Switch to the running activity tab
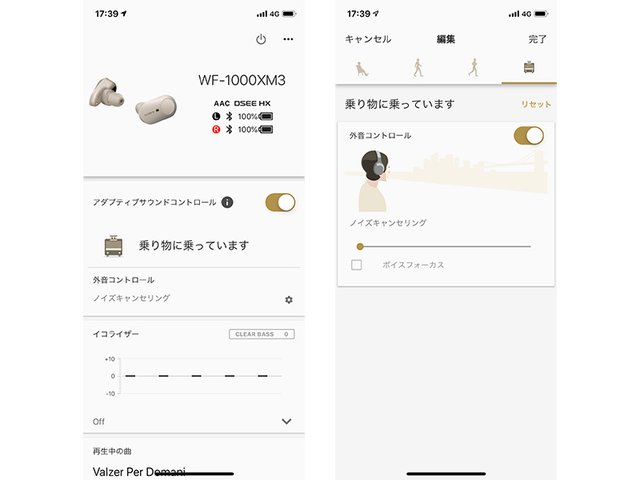The image size is (640, 480). coord(473,68)
